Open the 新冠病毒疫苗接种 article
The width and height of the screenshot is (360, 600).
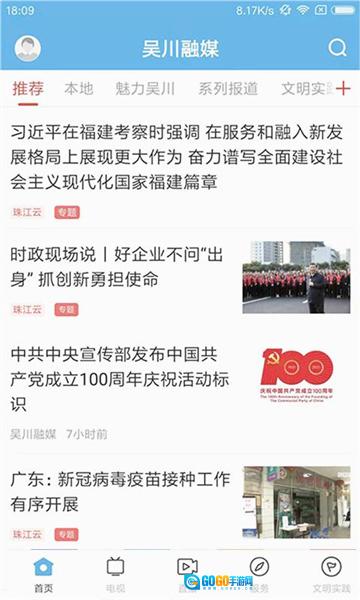[180, 503]
